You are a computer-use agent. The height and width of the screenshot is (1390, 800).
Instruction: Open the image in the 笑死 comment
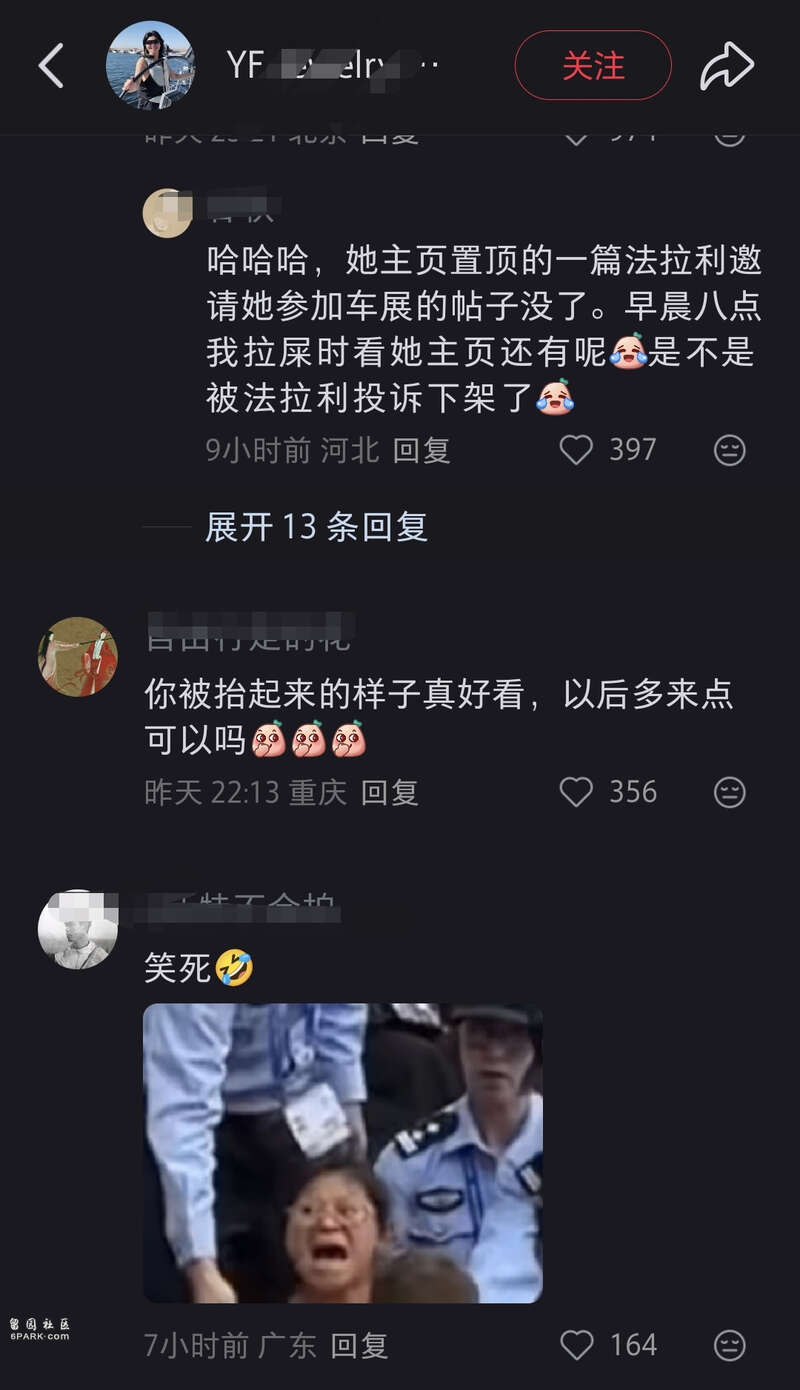point(342,1152)
